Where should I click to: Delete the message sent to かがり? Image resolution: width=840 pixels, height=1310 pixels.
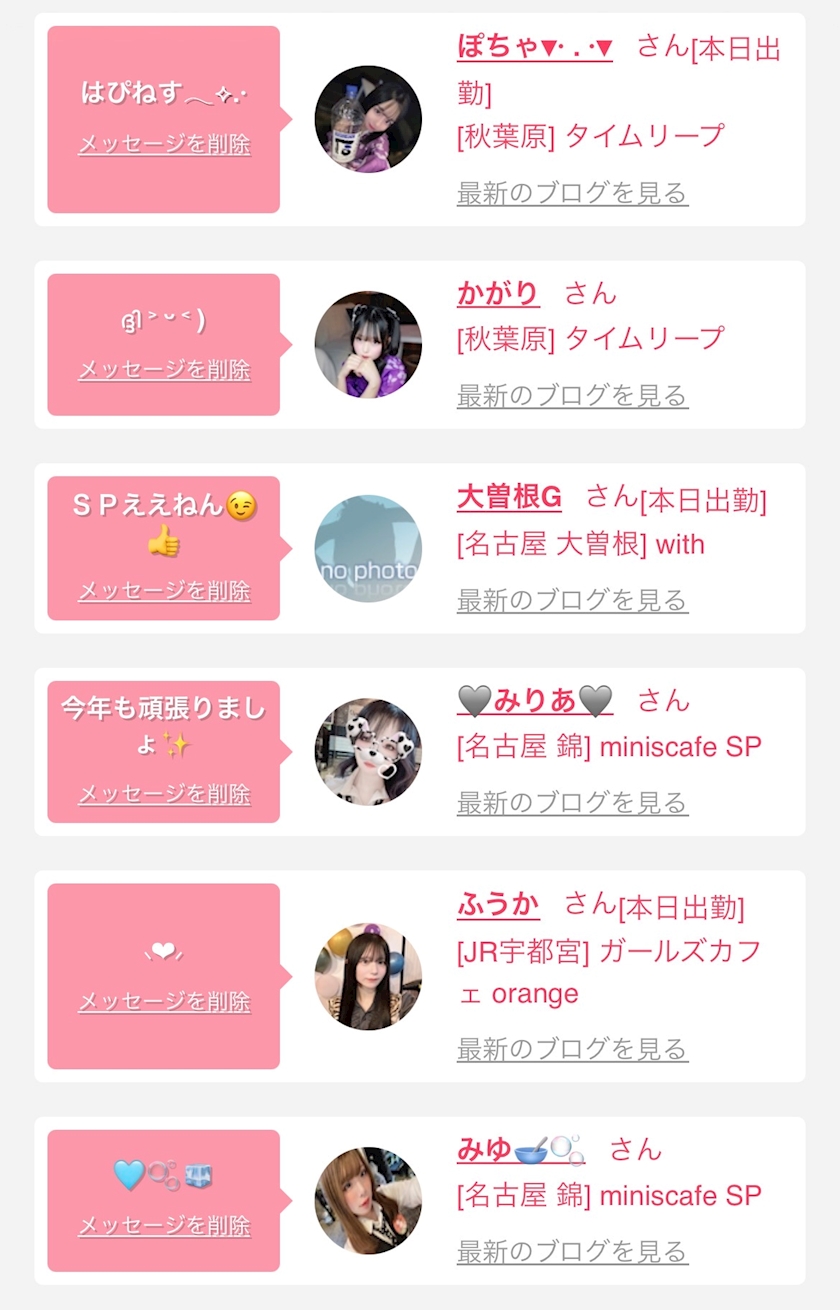point(164,370)
